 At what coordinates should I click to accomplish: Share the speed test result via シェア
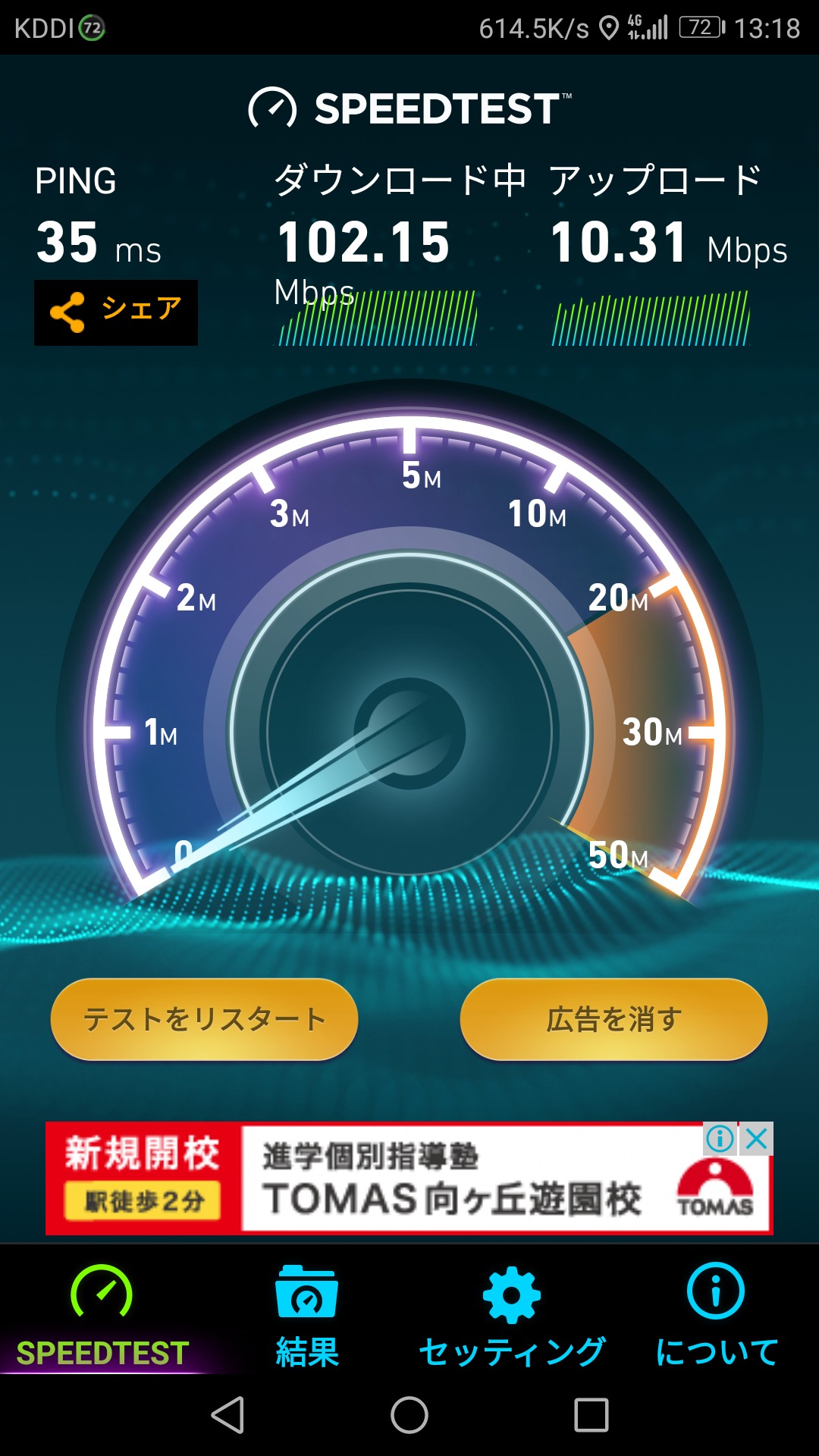click(x=116, y=312)
